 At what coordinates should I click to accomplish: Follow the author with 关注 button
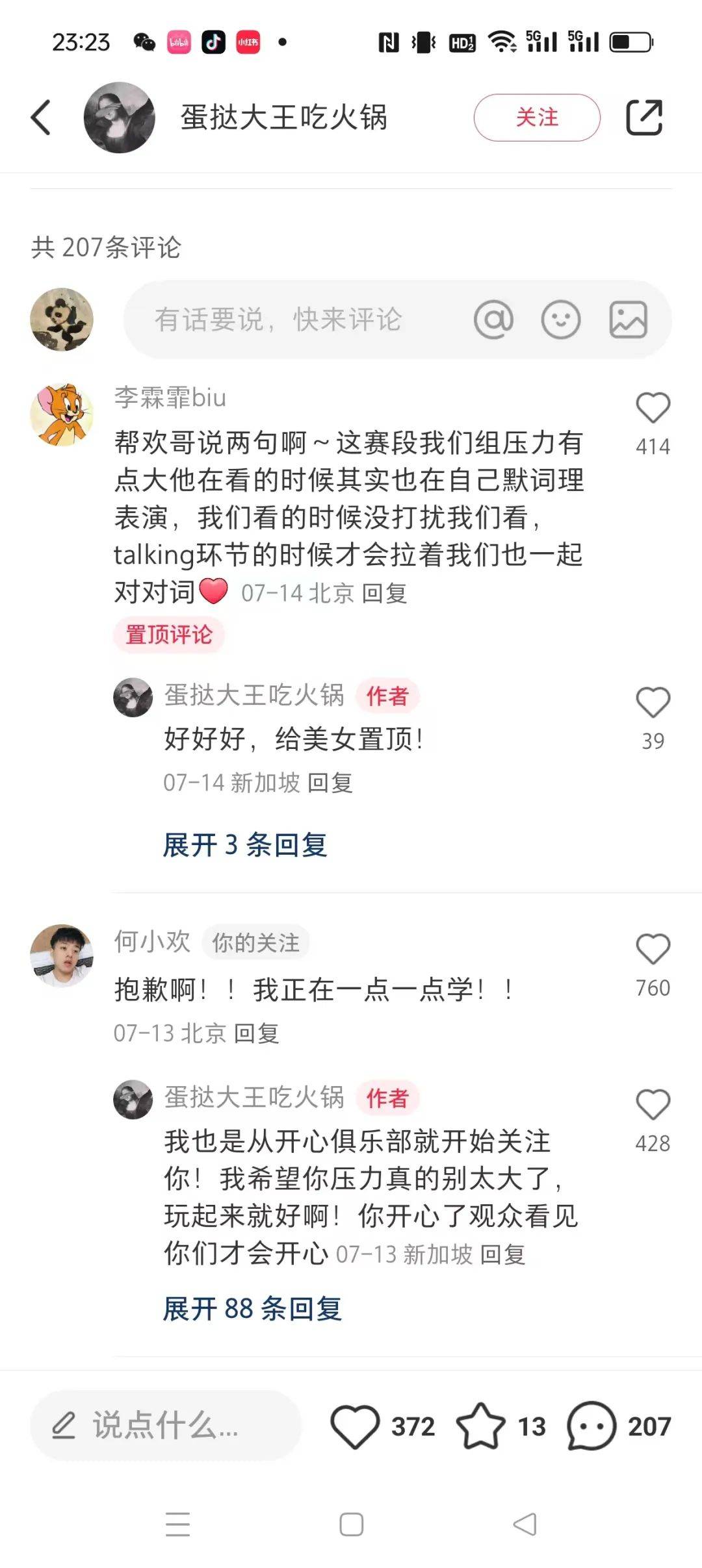click(x=536, y=118)
